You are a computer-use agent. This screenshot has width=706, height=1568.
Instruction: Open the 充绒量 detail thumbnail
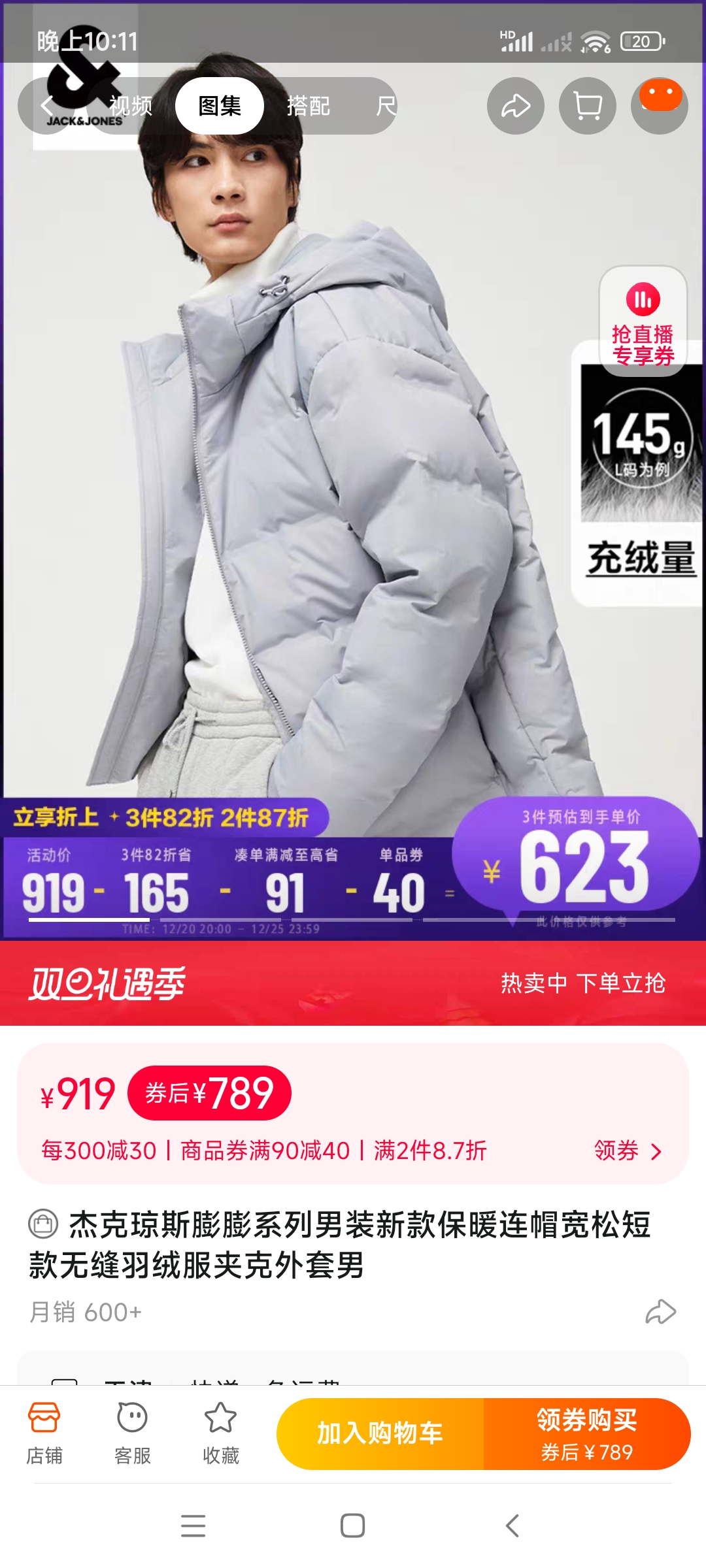[641, 483]
